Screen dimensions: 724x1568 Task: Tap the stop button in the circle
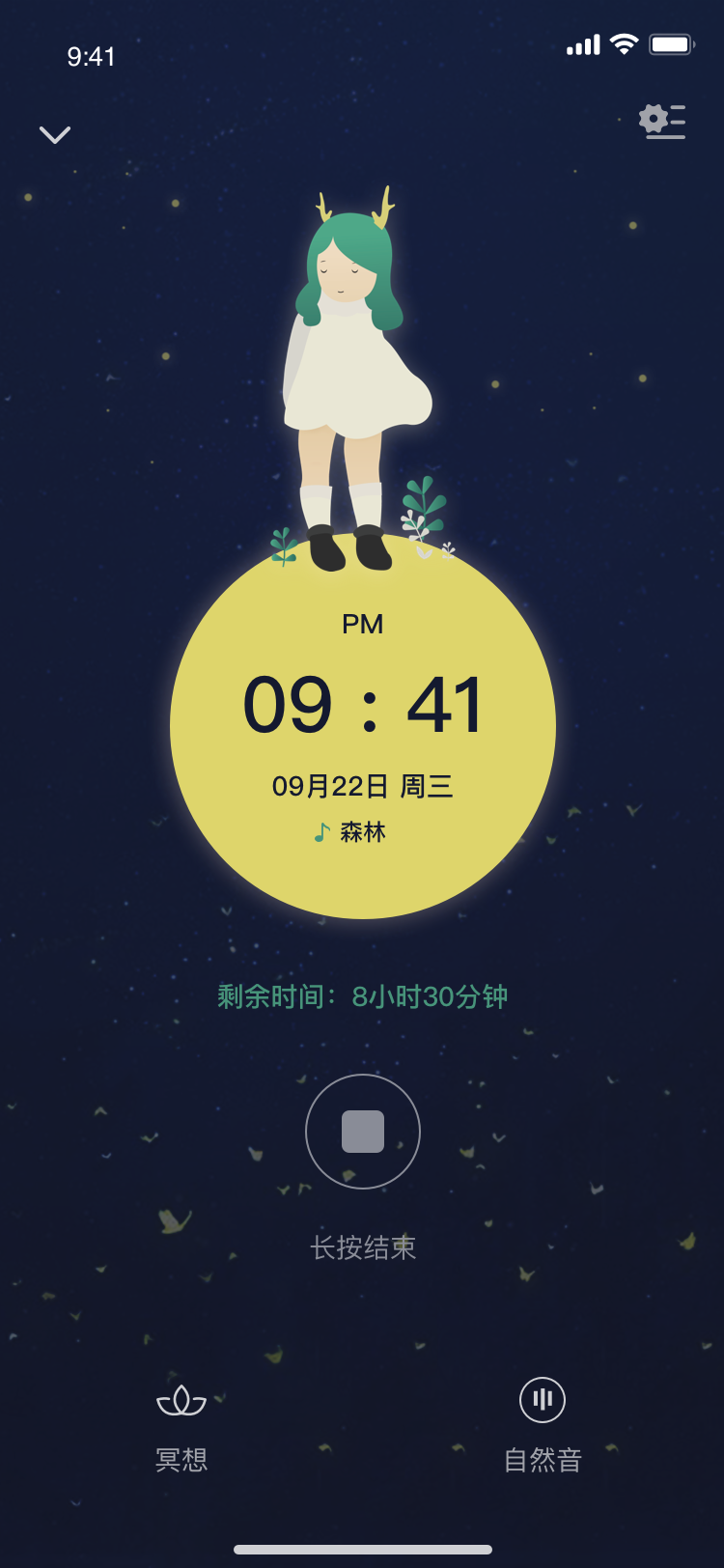coord(363,1132)
